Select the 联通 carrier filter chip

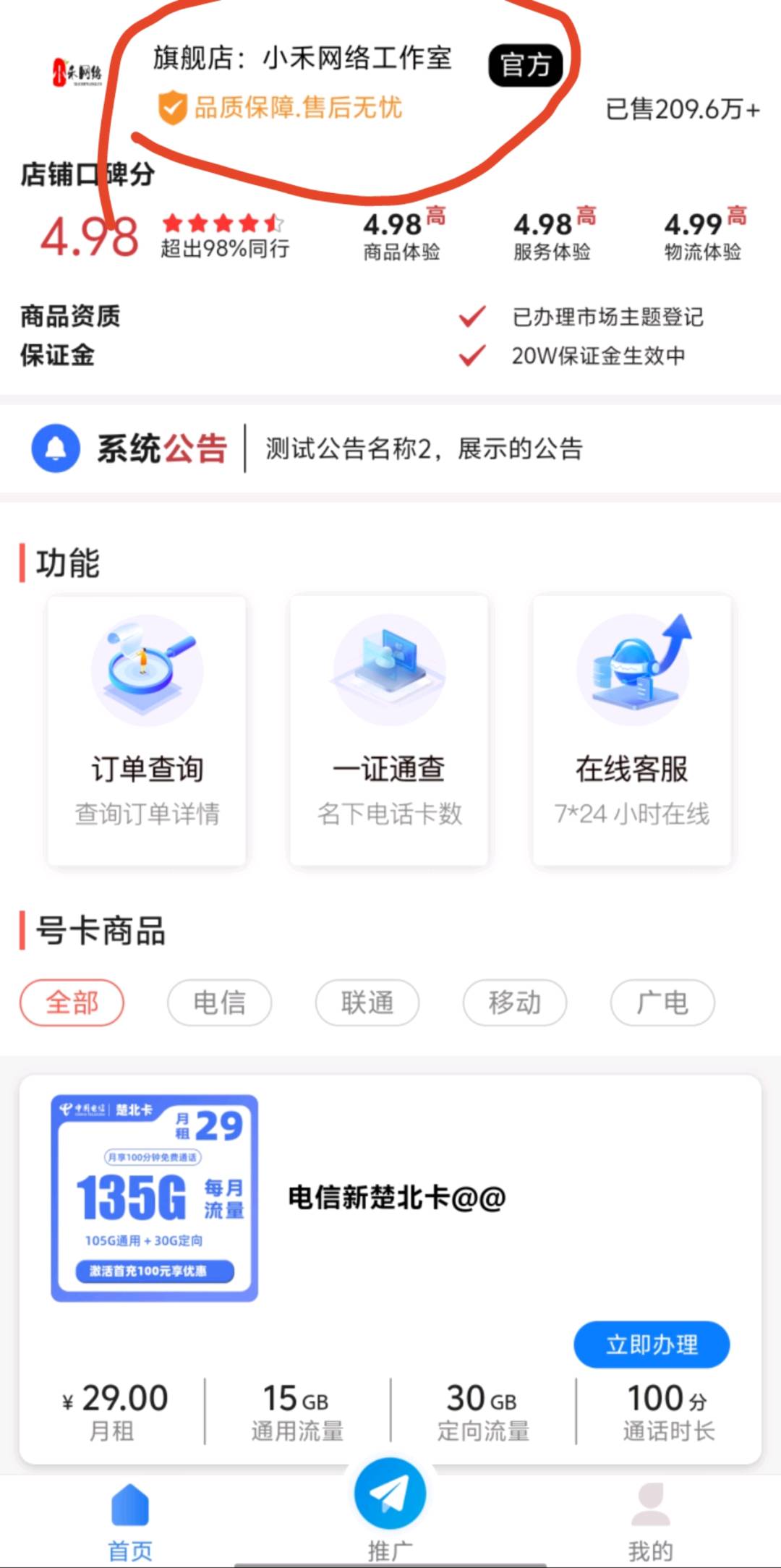(x=367, y=1002)
